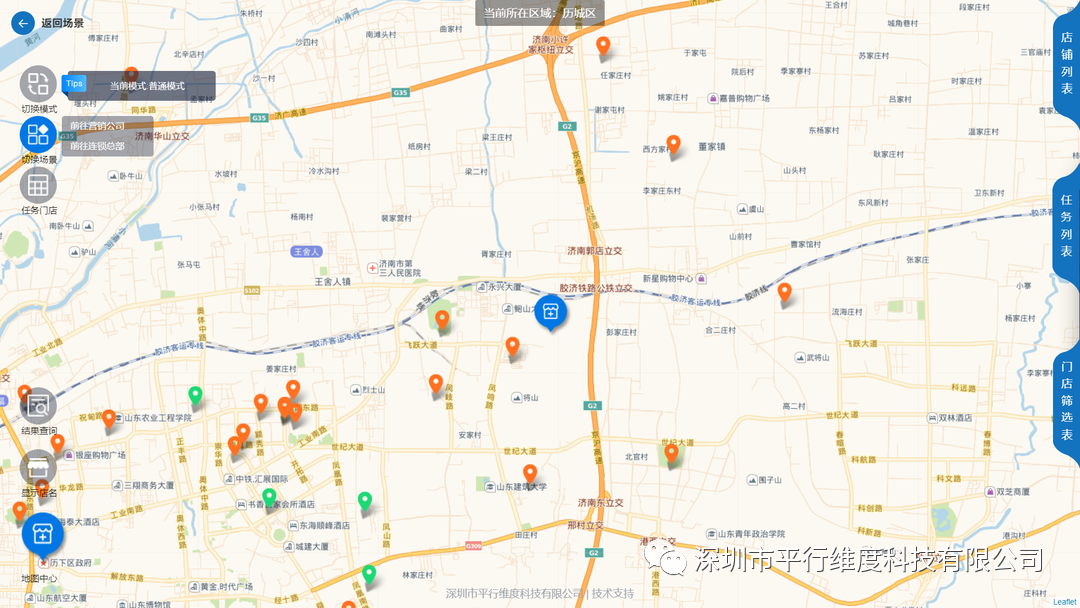Tap the 地图中心 map center button
This screenshot has width=1080, height=608.
42,533
